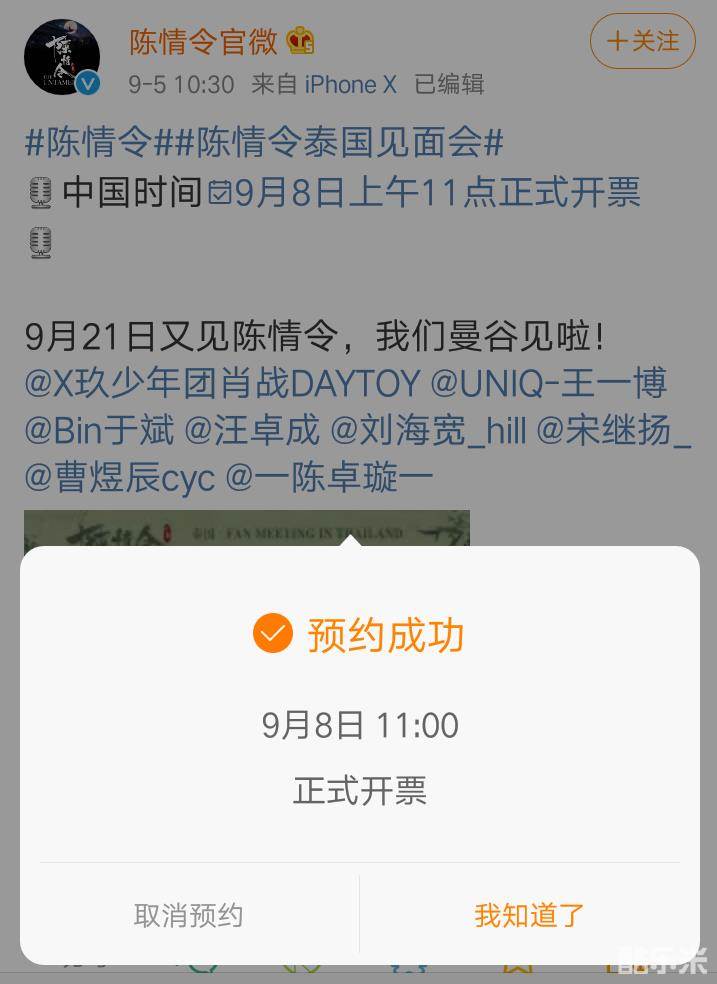The image size is (717, 984).
Task: Tap 我知道了 to confirm the reservation
Action: [529, 915]
